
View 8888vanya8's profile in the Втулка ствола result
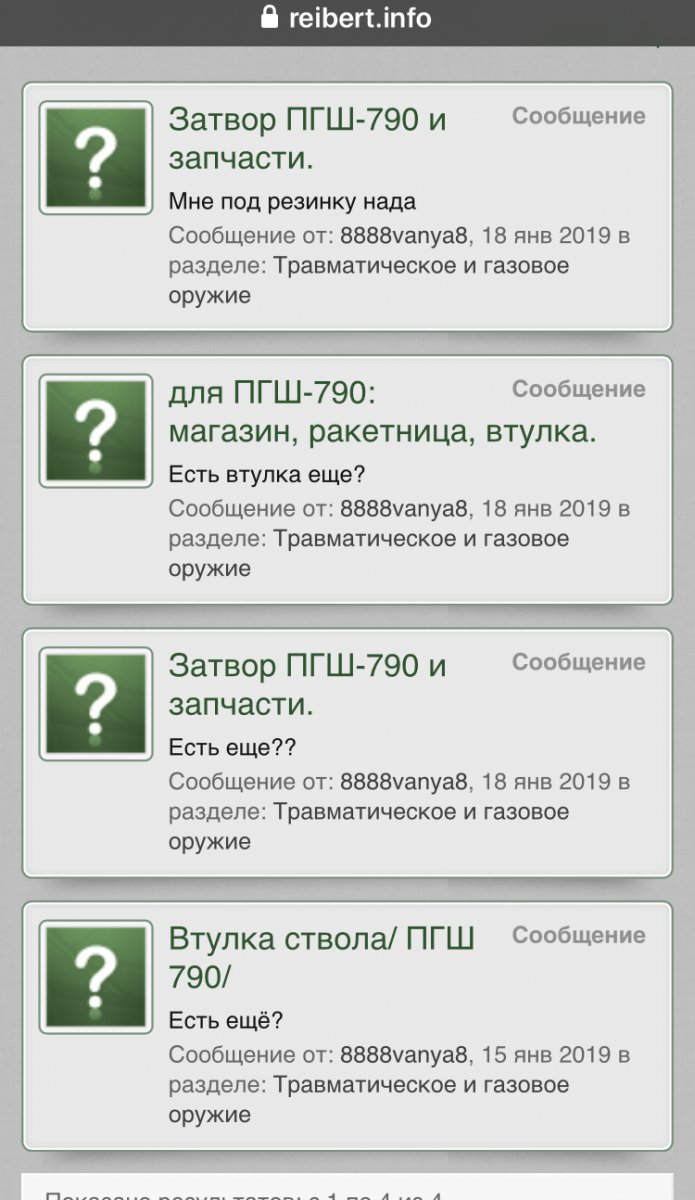pyautogui.click(x=404, y=1054)
